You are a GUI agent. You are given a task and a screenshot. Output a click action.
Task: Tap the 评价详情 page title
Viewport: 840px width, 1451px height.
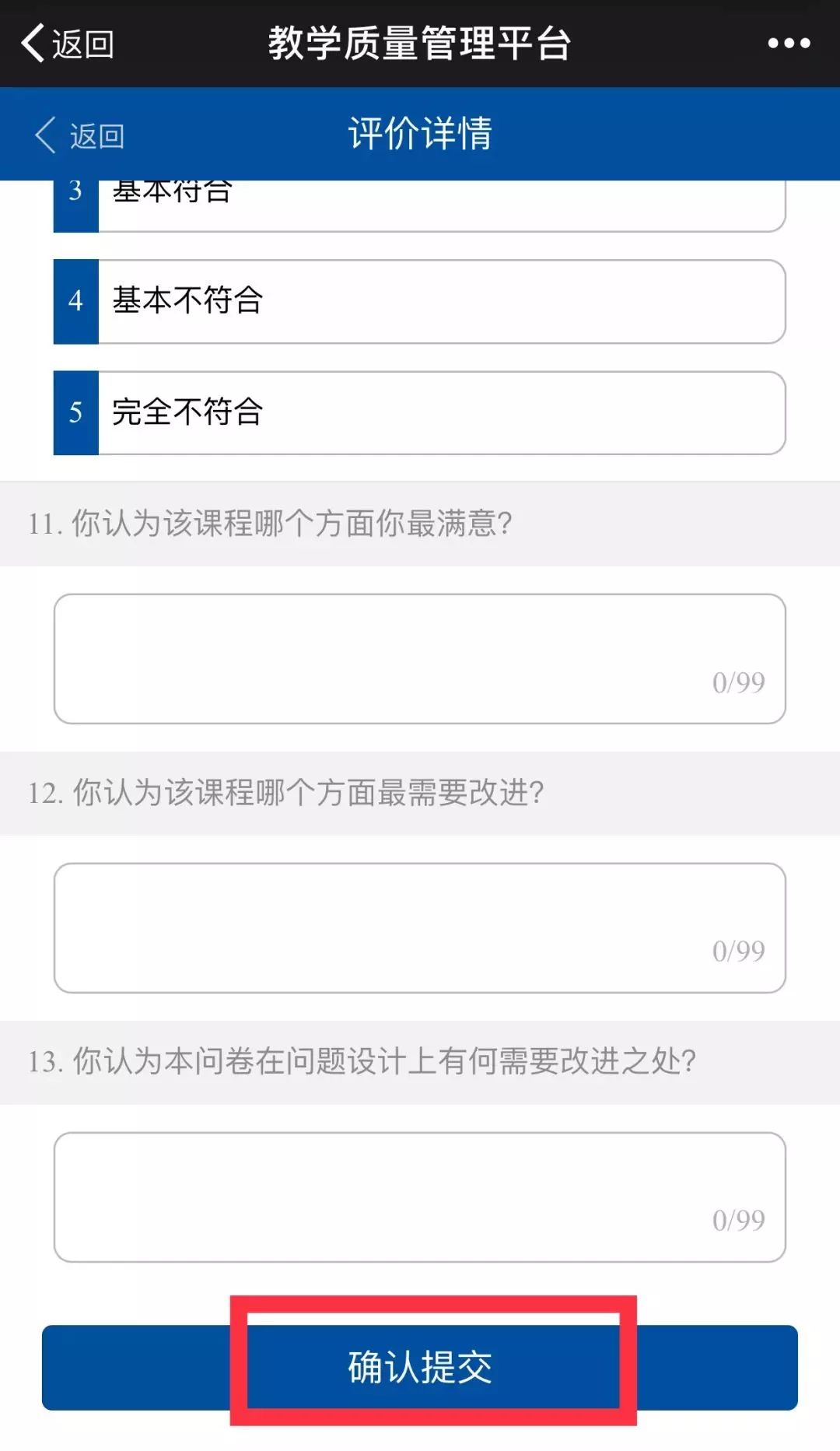pos(420,132)
